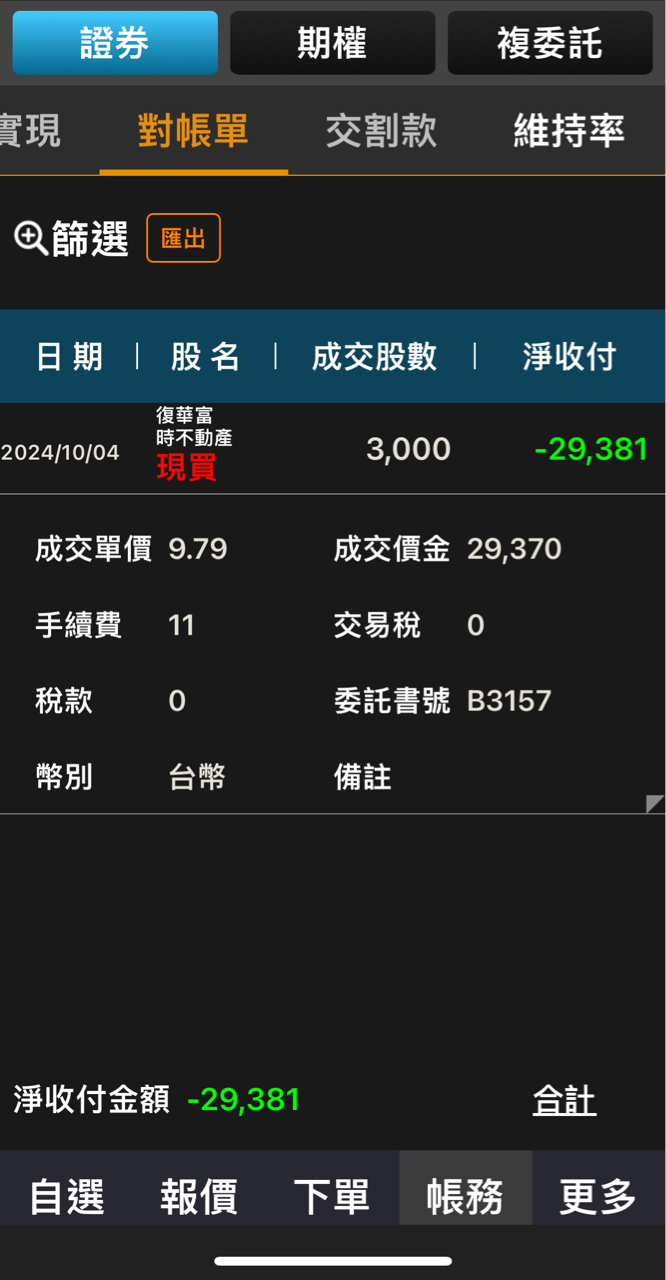The width and height of the screenshot is (666, 1280).
Task: Open the 報價 quotes tab
Action: [199, 1196]
